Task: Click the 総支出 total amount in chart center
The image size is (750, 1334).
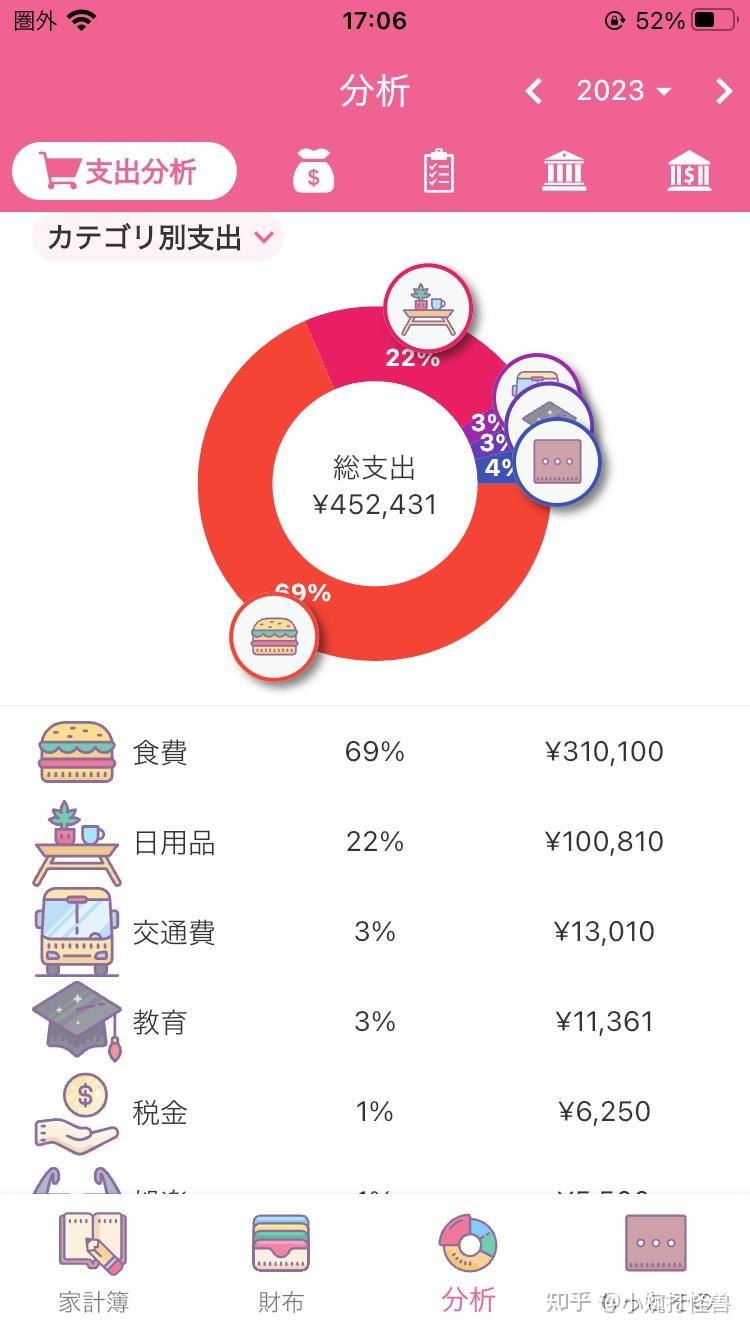Action: 375,487
